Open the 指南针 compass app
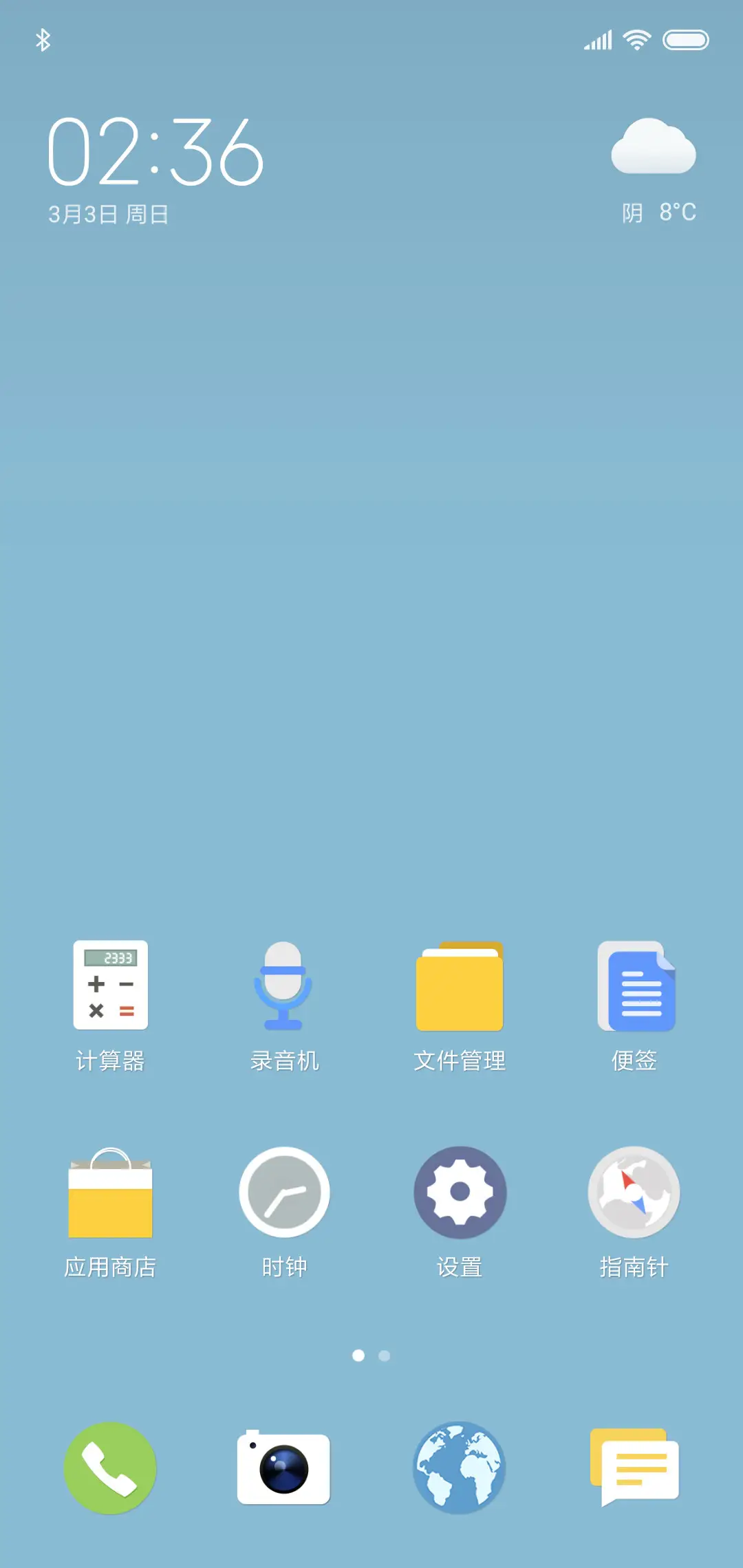743x1568 pixels. [x=634, y=1193]
